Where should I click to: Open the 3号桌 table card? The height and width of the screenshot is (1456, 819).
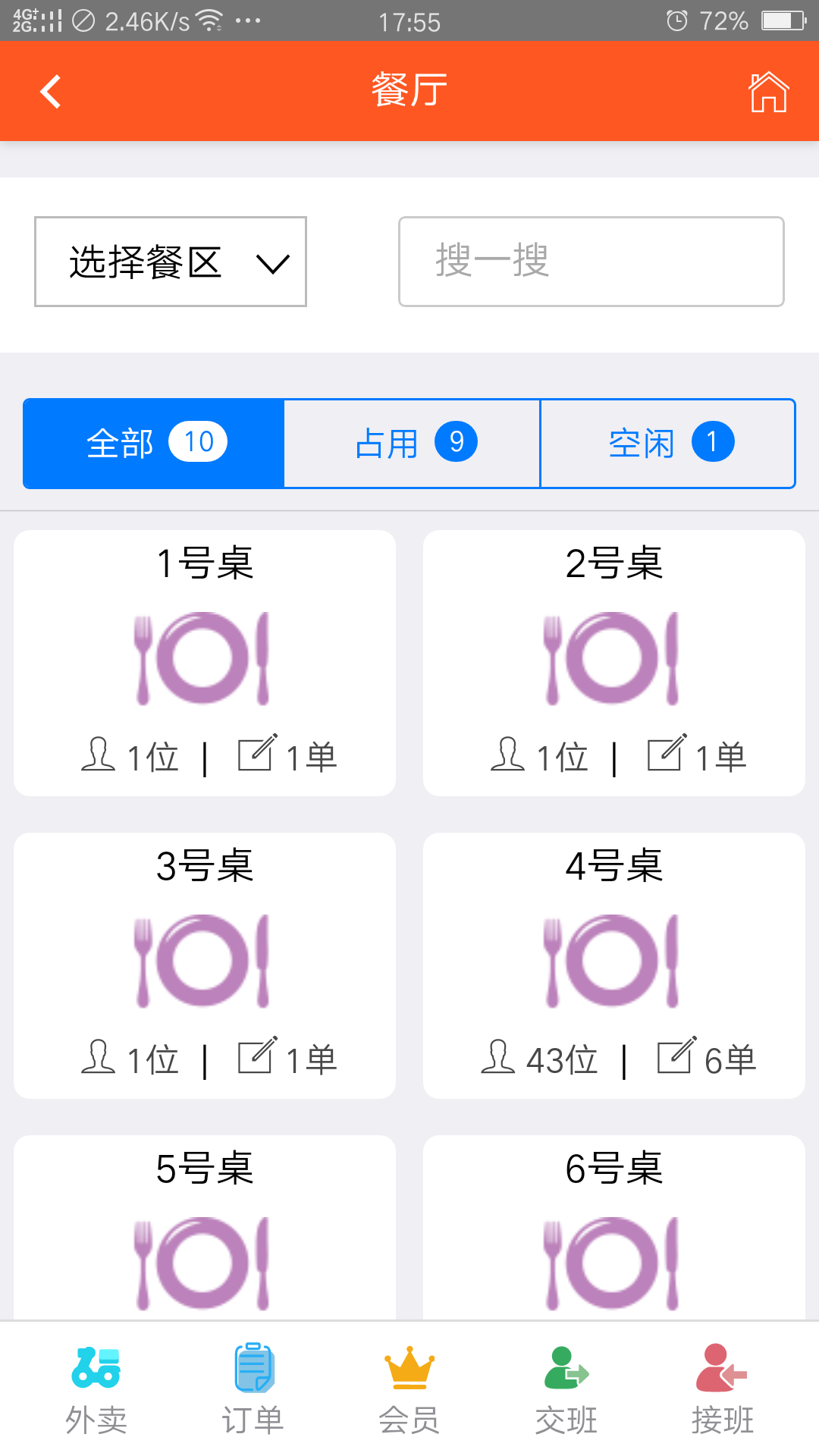tap(205, 965)
